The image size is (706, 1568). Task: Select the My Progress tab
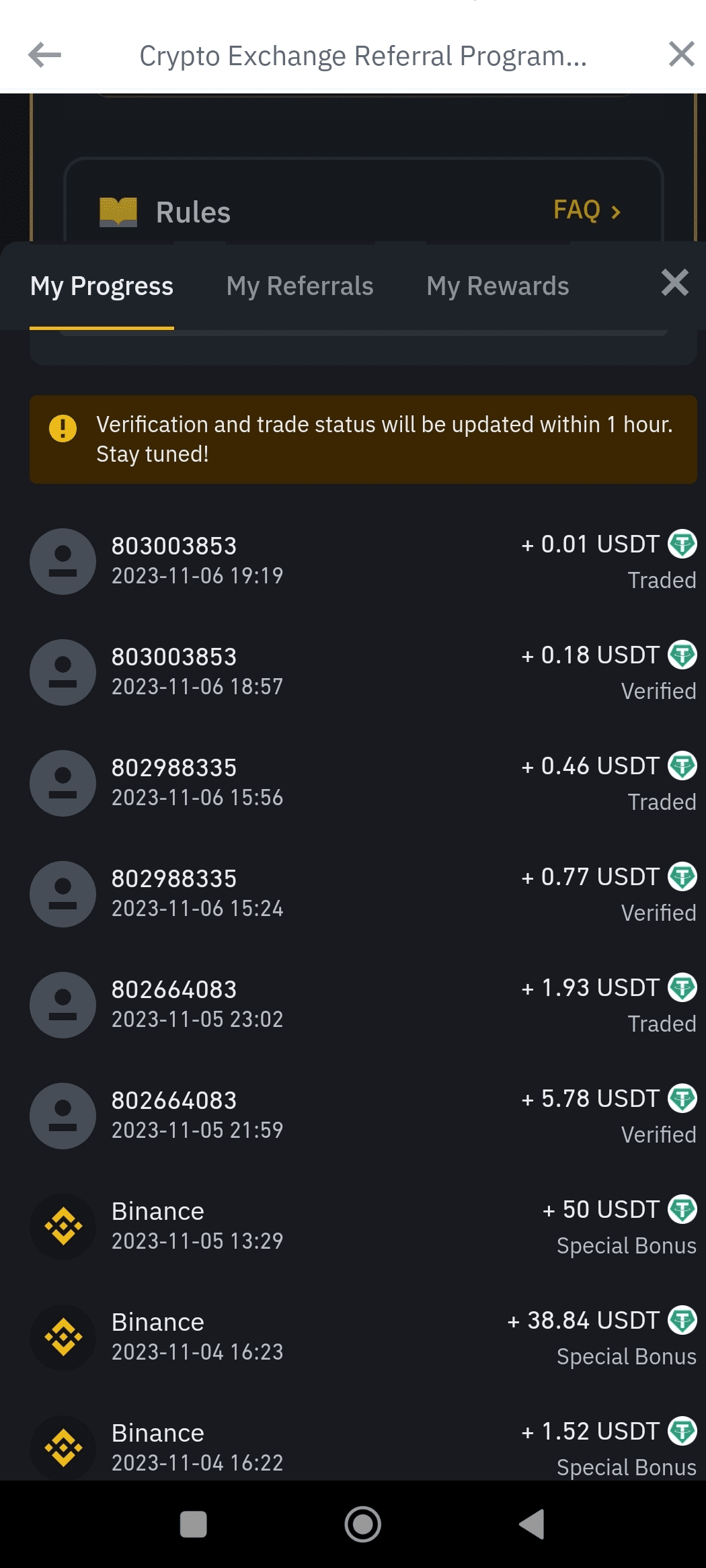coord(102,286)
